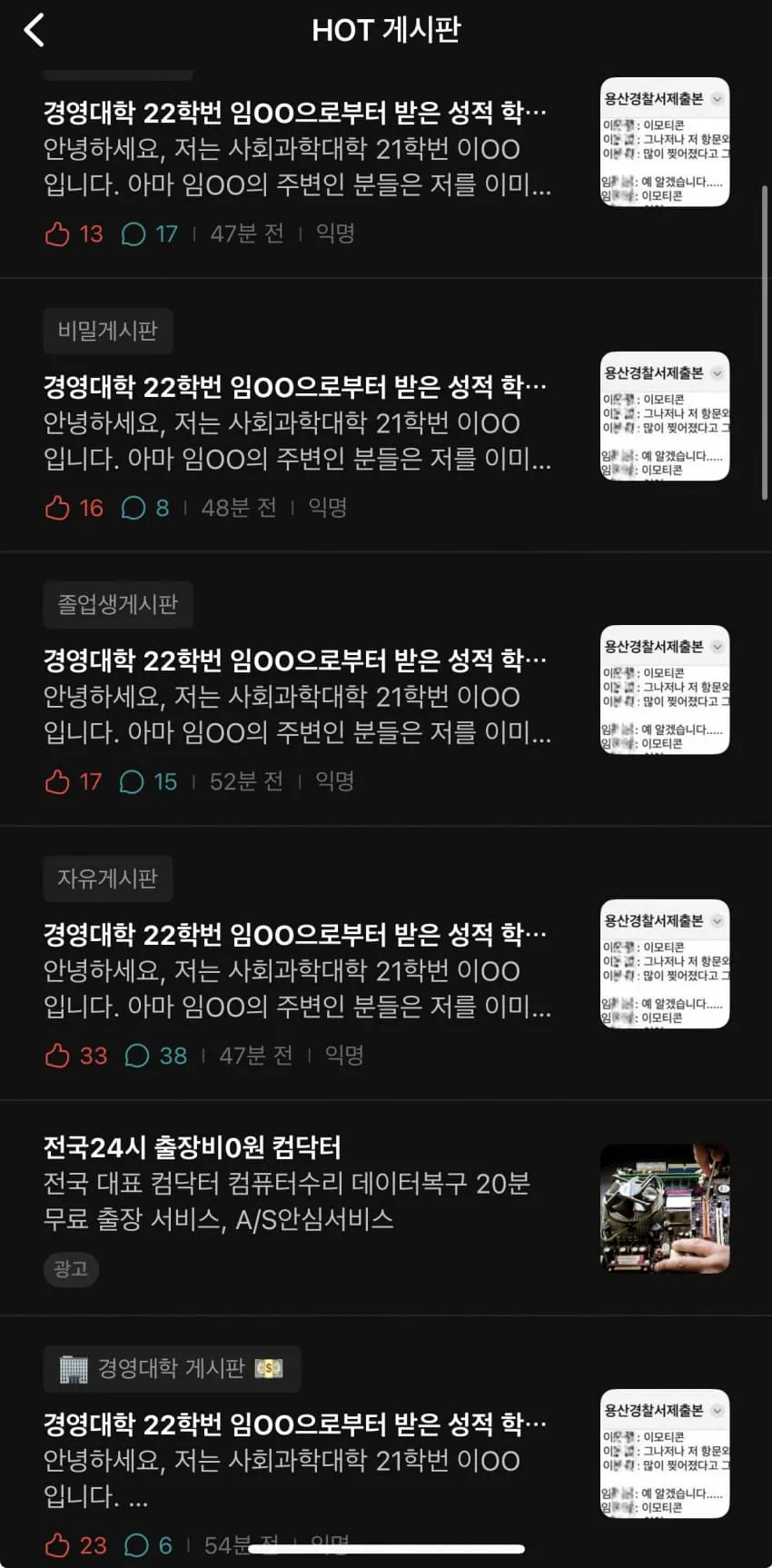Viewport: 772px width, 1568px height.
Task: Open the 졸업생게시판 board label
Action: [x=117, y=605]
